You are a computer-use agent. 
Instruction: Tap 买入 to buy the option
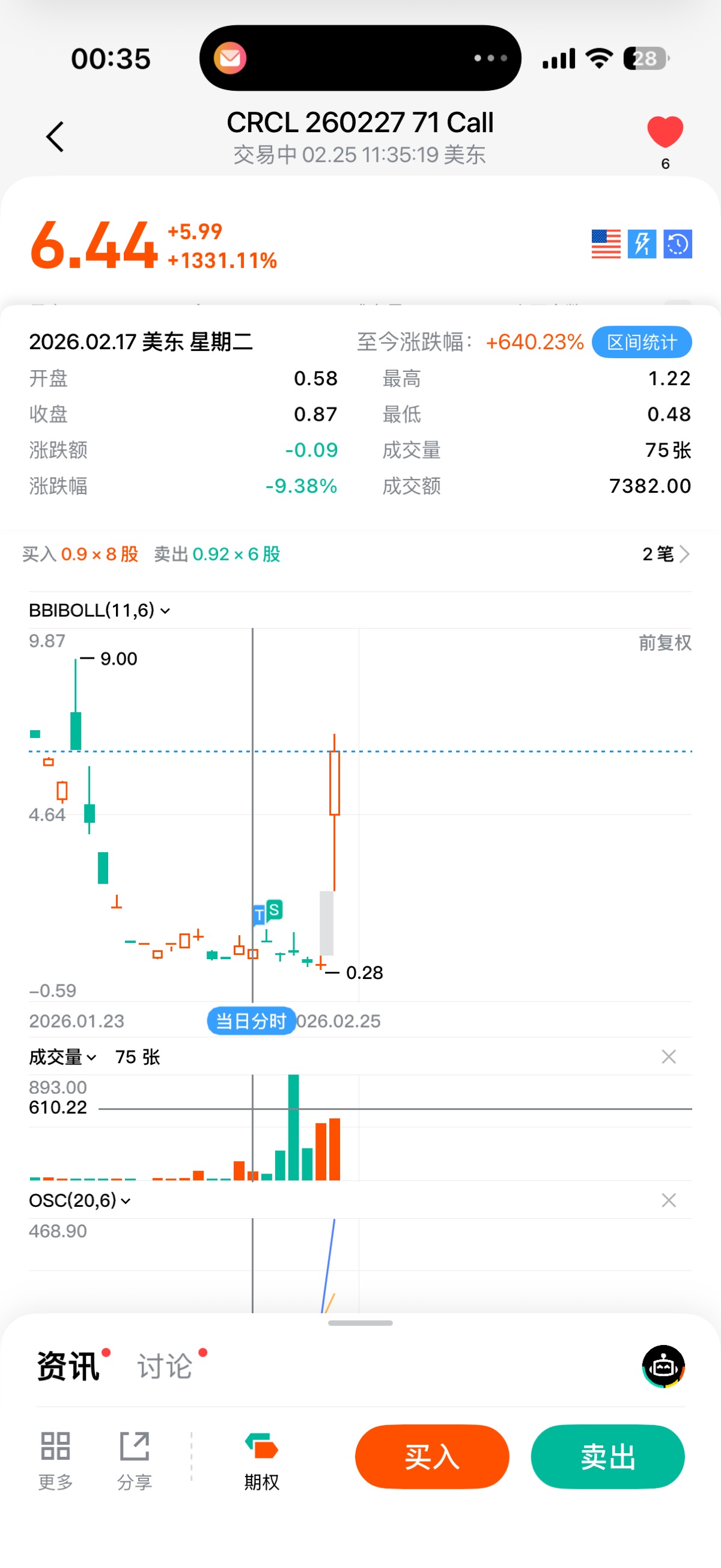point(432,1457)
